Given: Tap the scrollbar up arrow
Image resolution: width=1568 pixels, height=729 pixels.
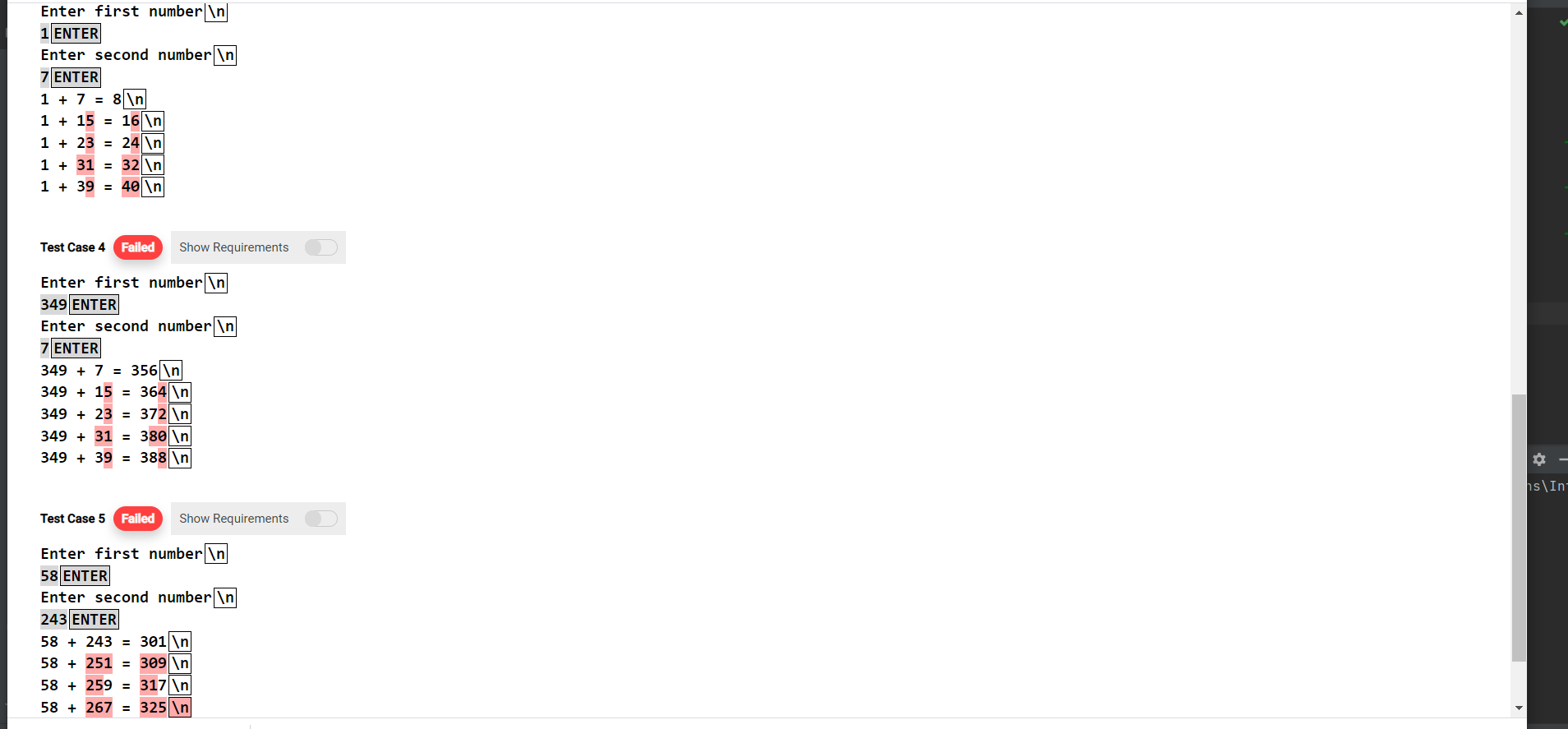Looking at the screenshot, I should pyautogui.click(x=1519, y=12).
